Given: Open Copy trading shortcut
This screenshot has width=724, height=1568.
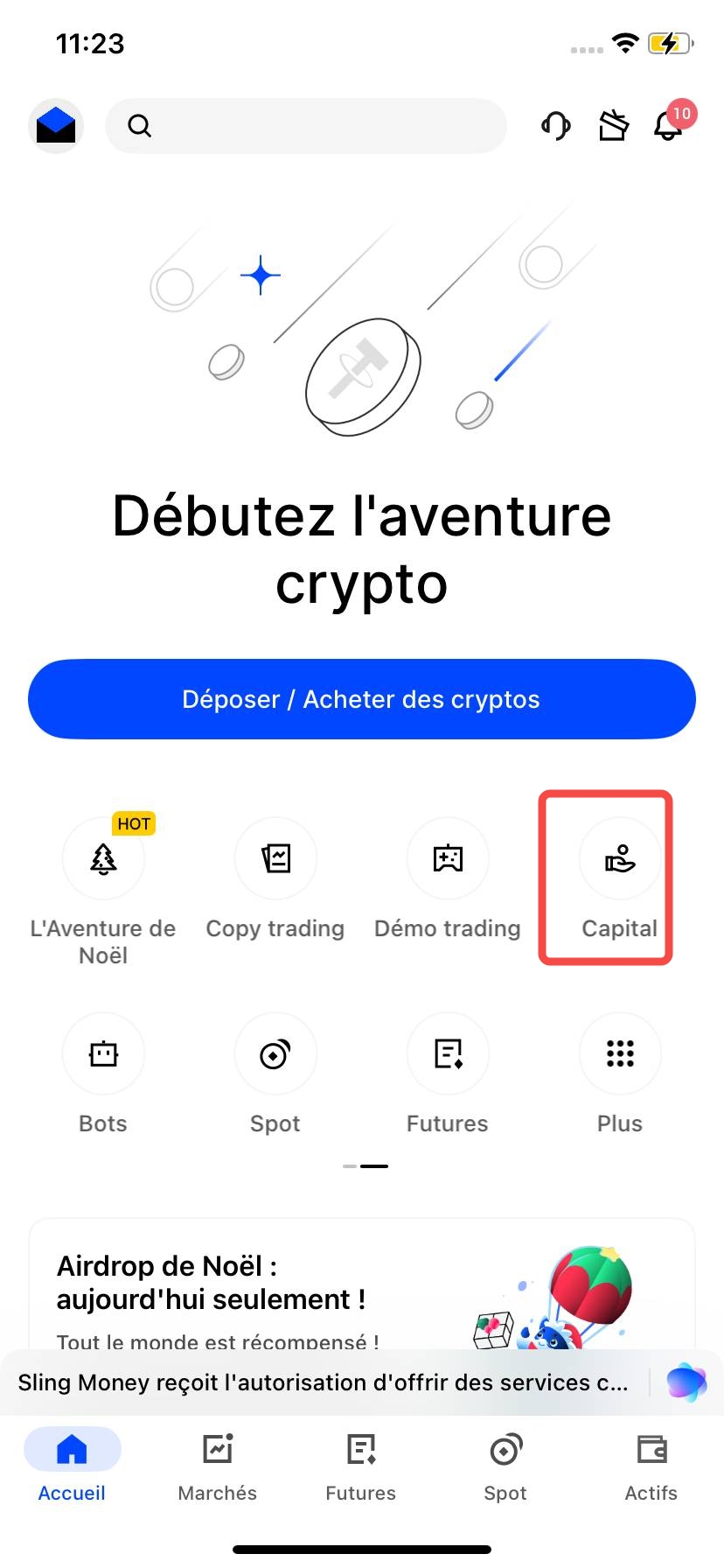Looking at the screenshot, I should 275,860.
